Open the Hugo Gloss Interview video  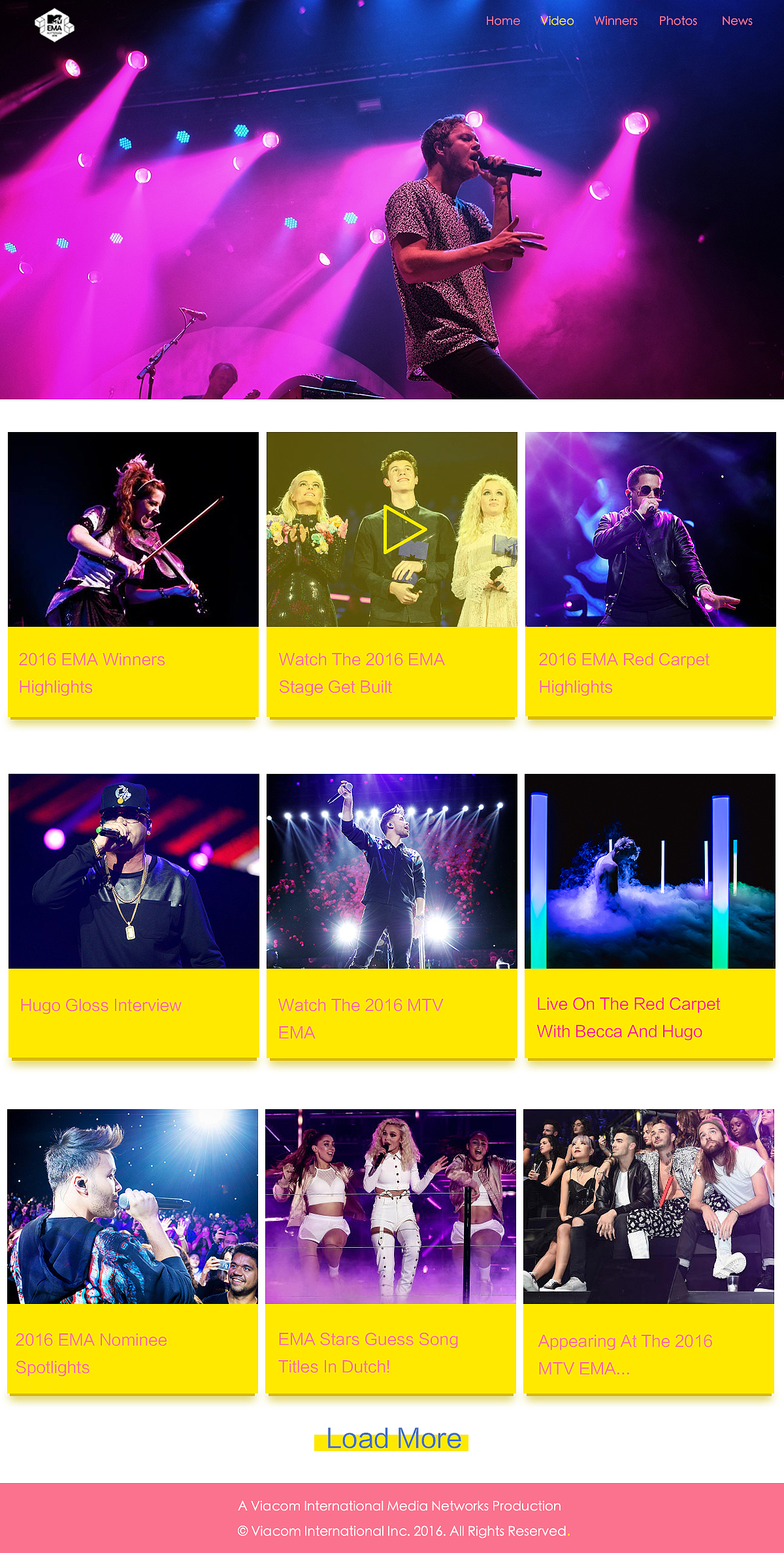134,916
